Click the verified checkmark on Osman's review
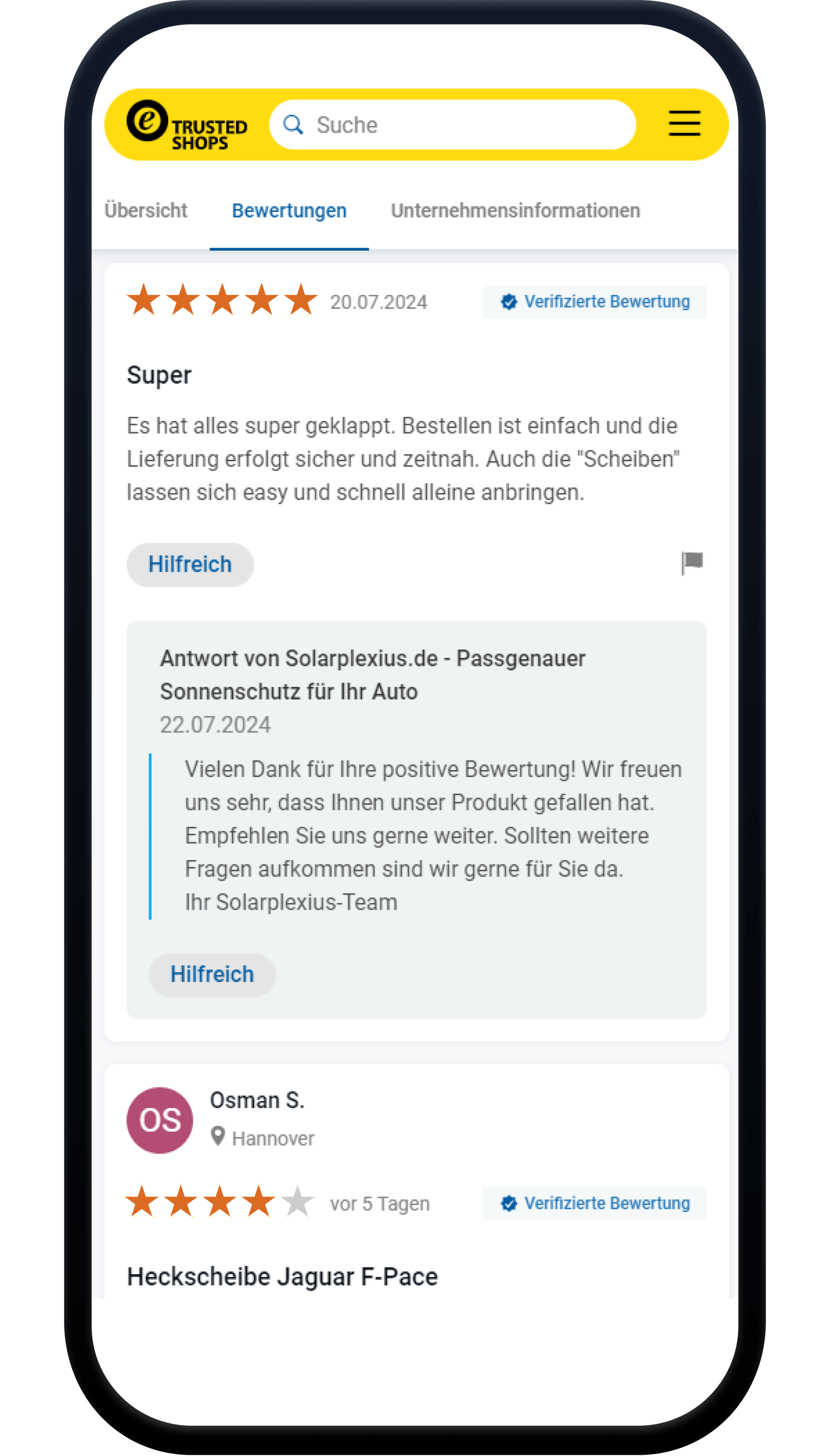Image resolution: width=830 pixels, height=1456 pixels. point(509,1203)
